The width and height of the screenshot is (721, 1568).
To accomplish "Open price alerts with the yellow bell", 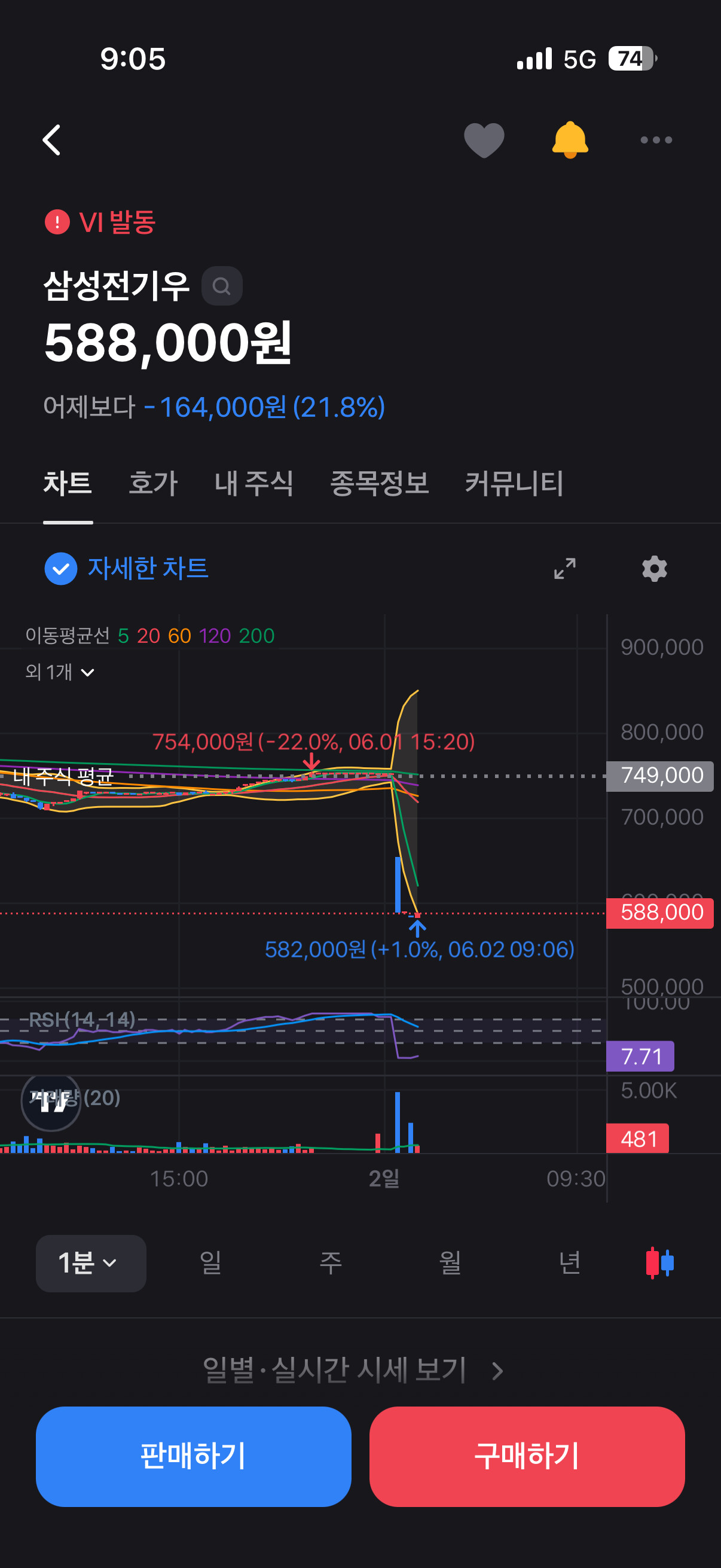I will [x=570, y=140].
